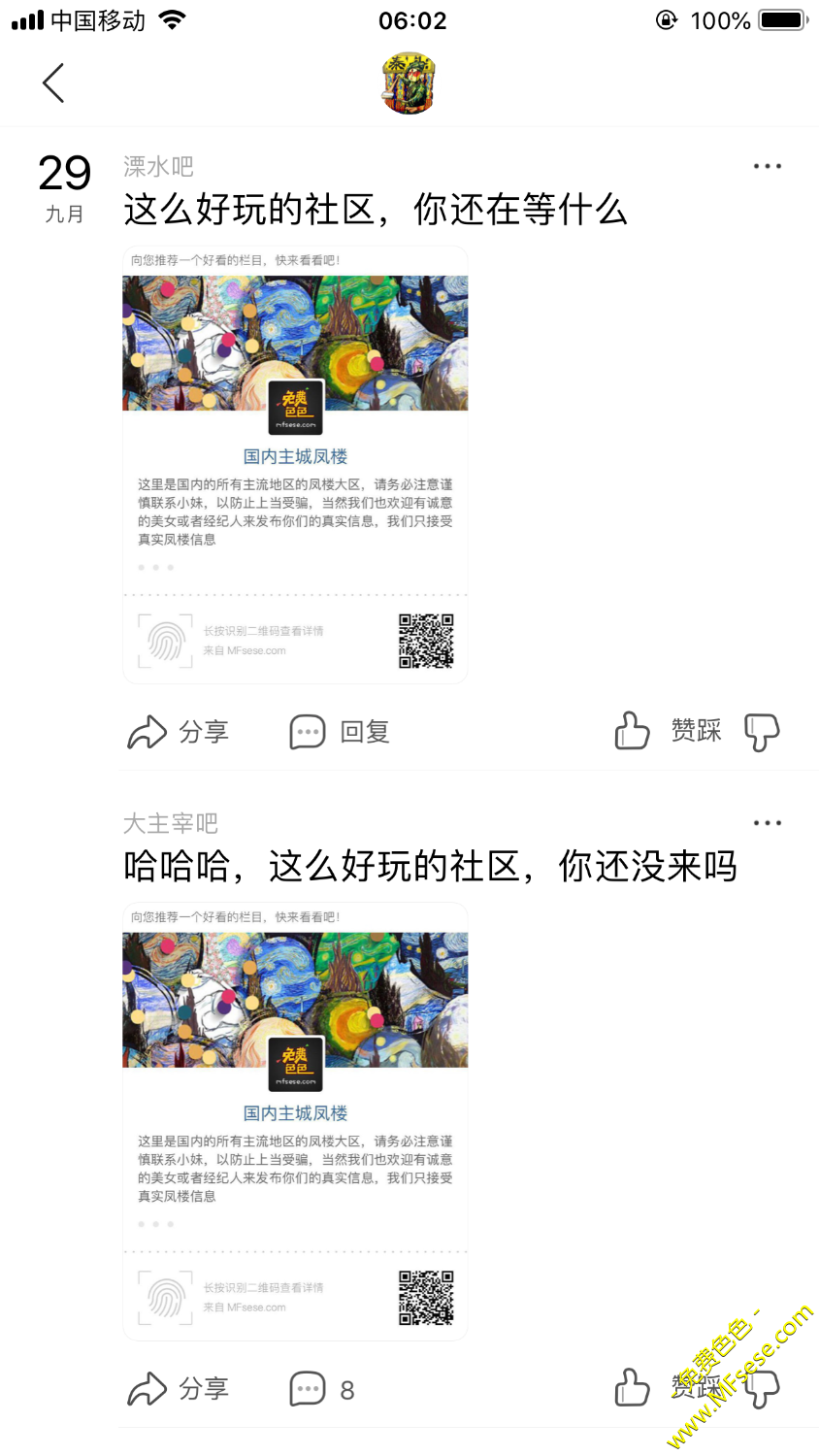Image resolution: width=819 pixels, height=1456 pixels.
Task: Like the 大主宰吧 post
Action: 632,1388
